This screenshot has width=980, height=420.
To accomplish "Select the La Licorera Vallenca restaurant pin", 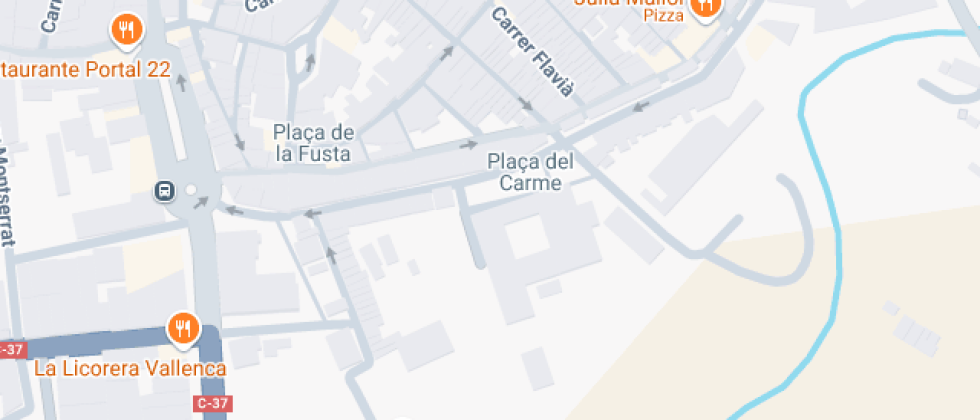I will pos(182,326).
